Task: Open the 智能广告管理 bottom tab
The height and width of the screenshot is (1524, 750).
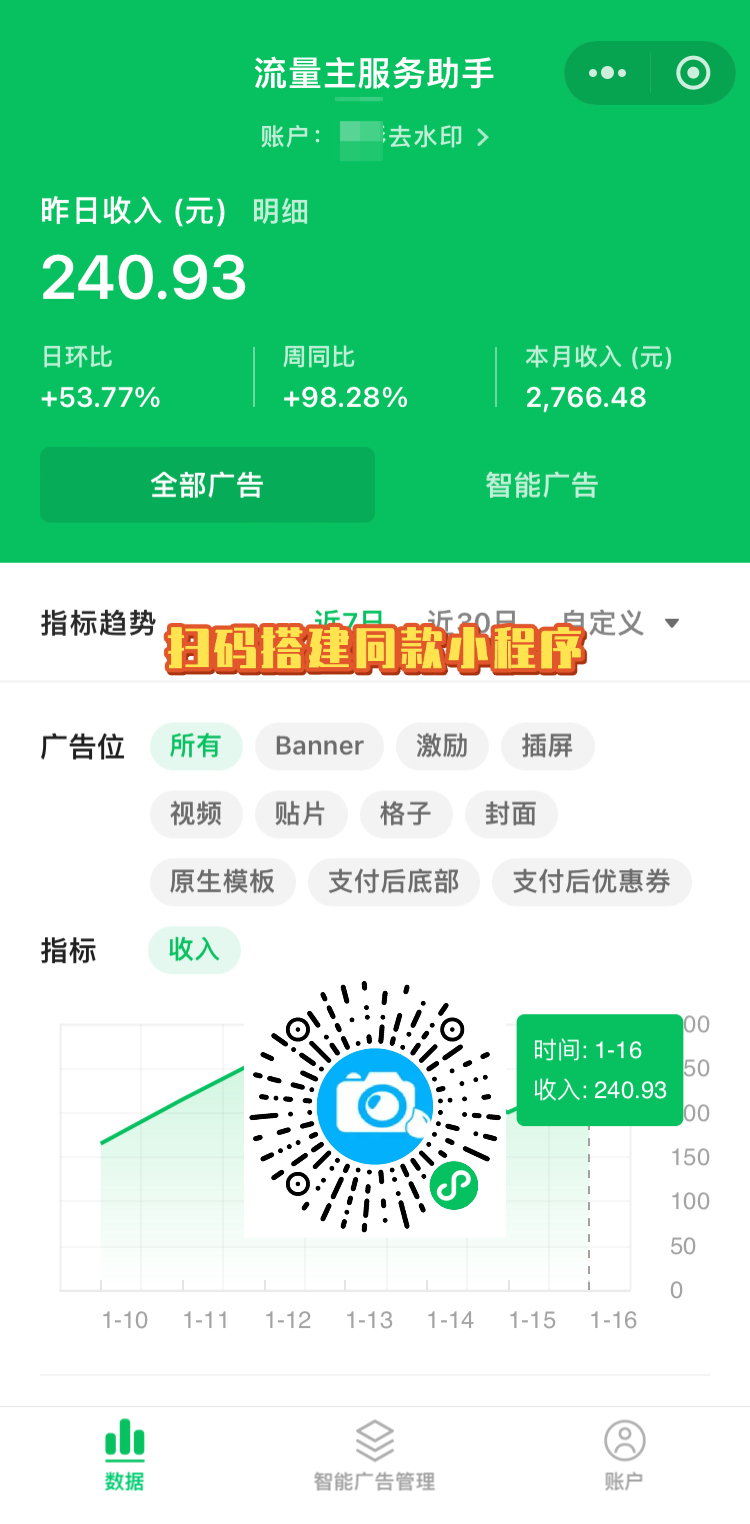Action: click(x=374, y=1455)
